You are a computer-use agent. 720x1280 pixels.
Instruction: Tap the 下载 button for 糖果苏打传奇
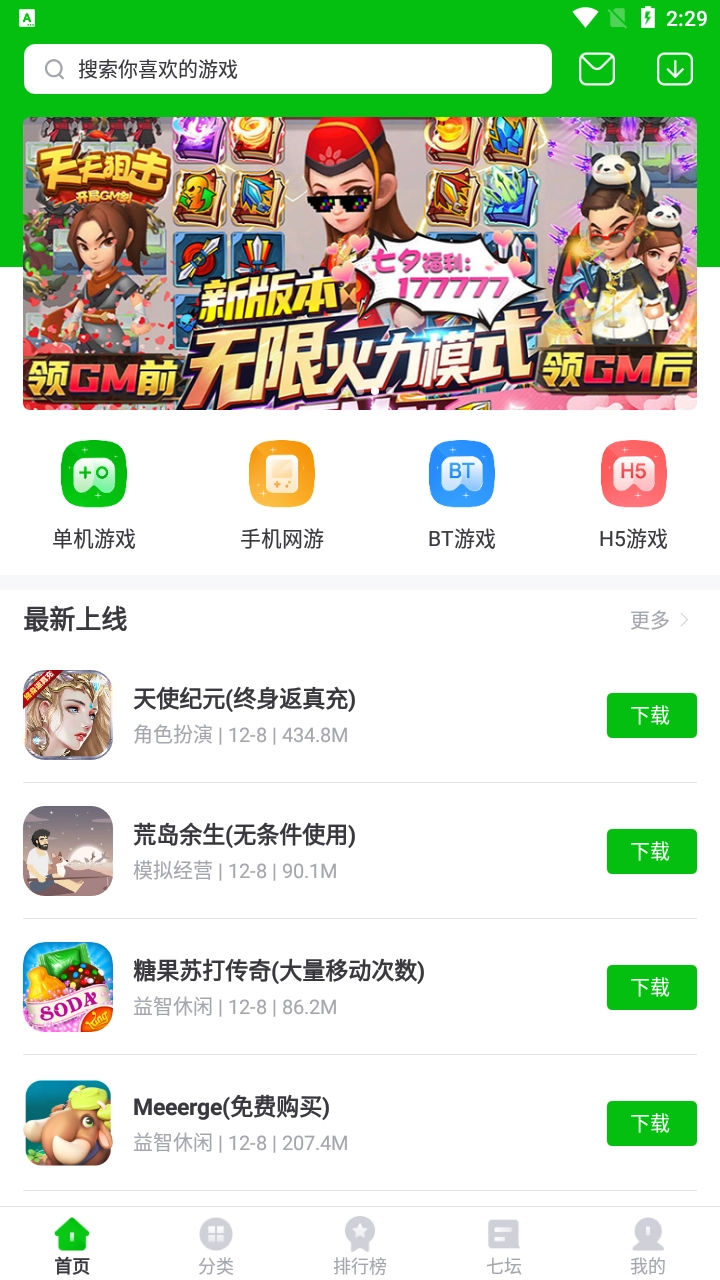pos(651,987)
